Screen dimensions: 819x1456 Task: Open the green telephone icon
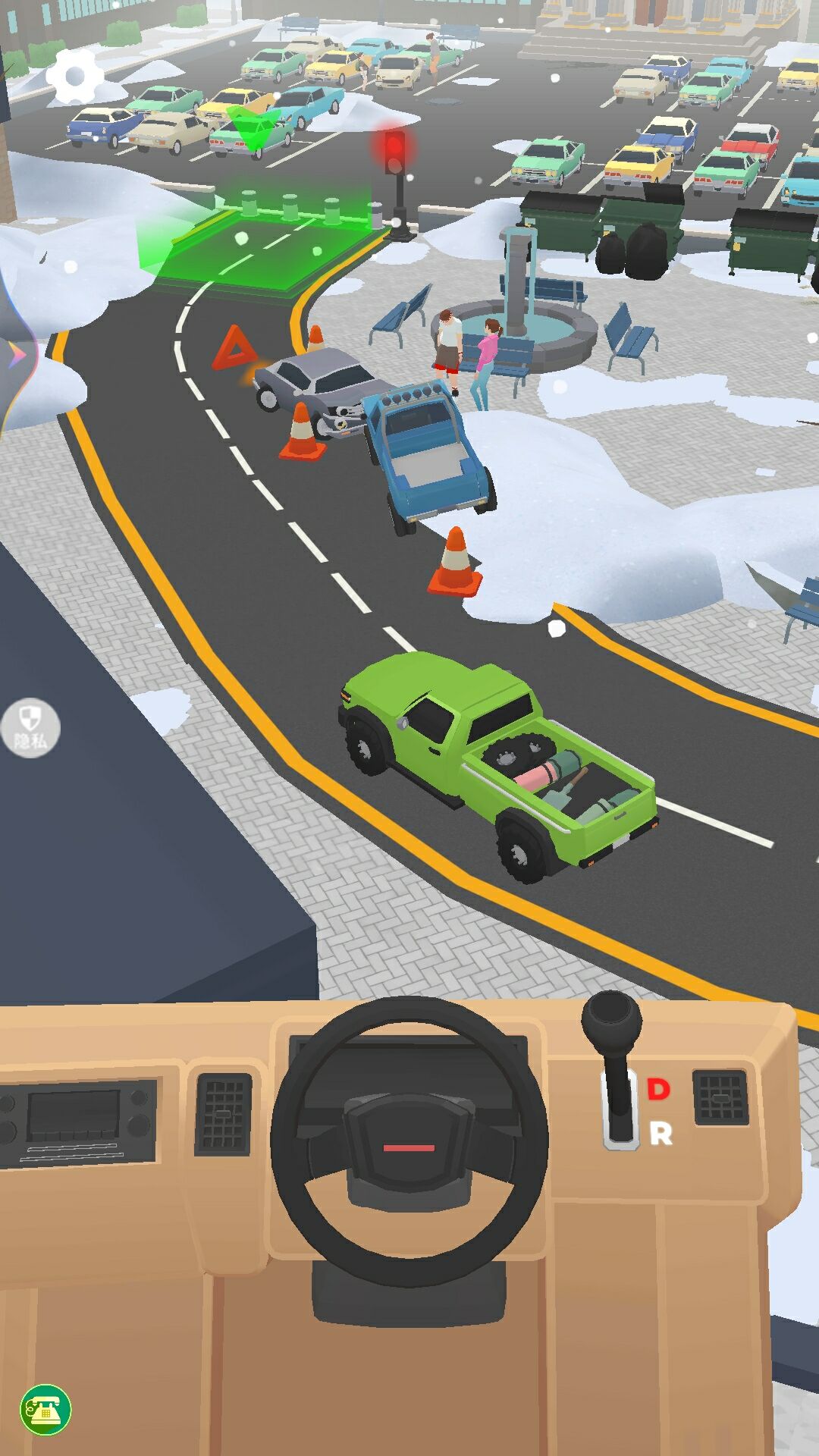(45, 1410)
